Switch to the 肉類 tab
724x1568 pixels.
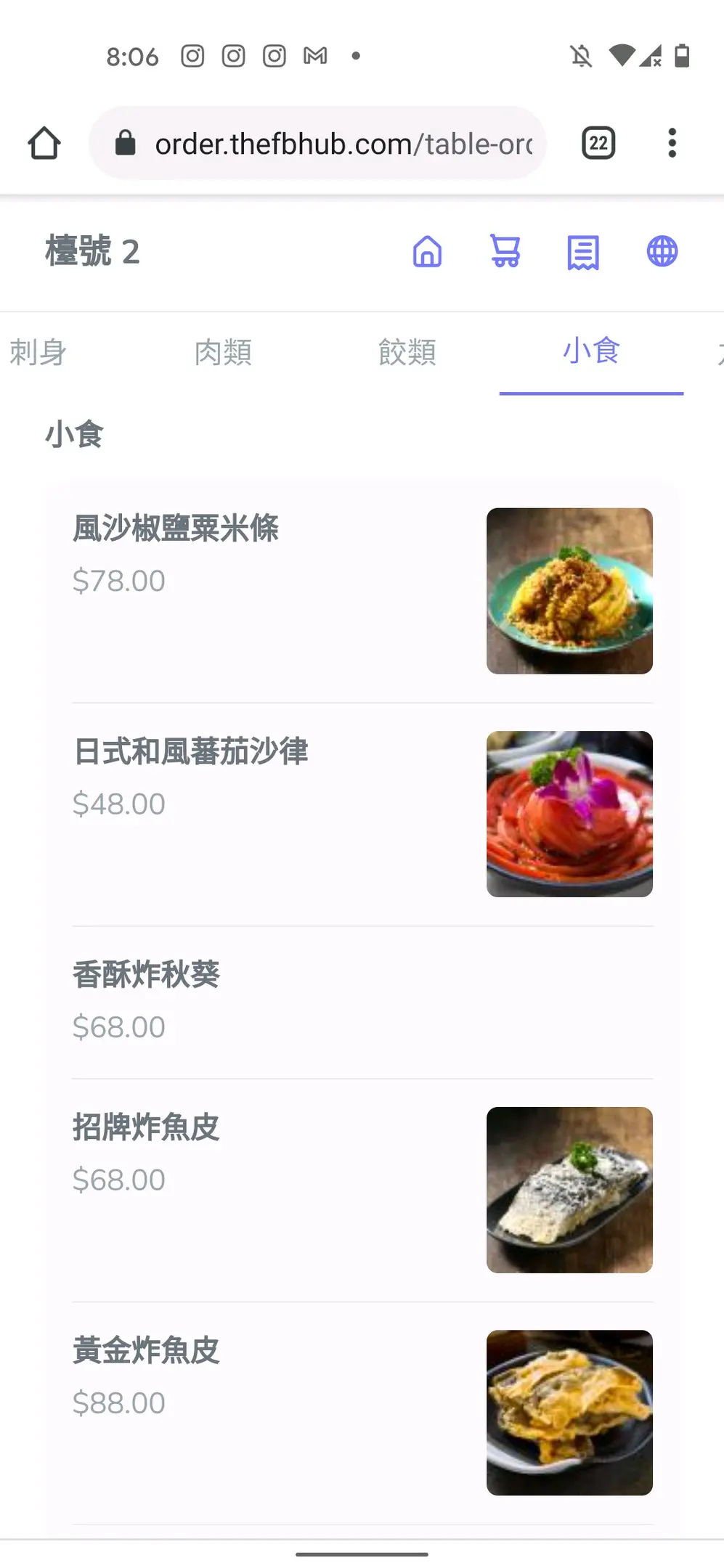pos(223,353)
